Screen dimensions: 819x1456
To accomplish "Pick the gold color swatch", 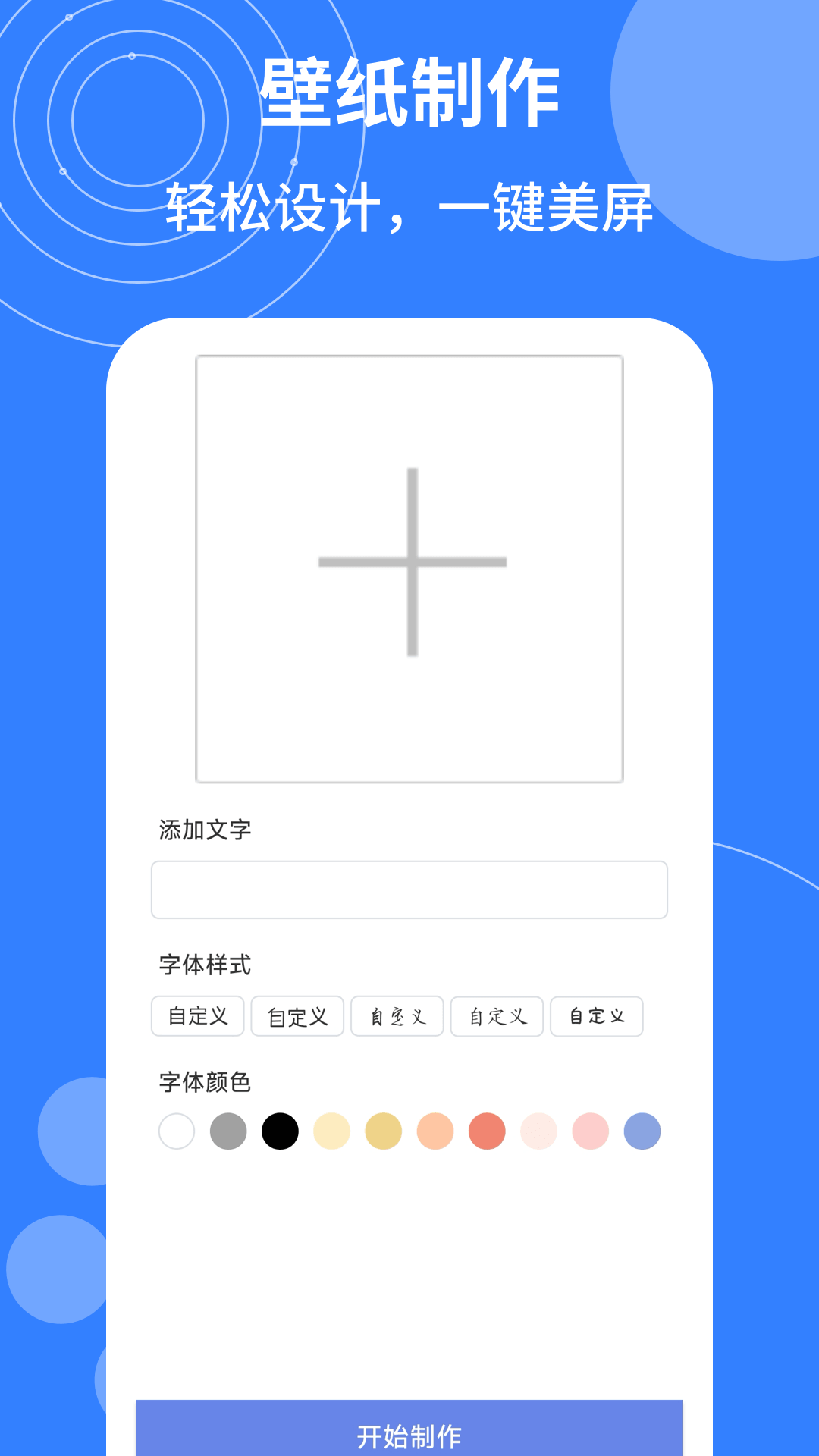I will [x=383, y=1131].
